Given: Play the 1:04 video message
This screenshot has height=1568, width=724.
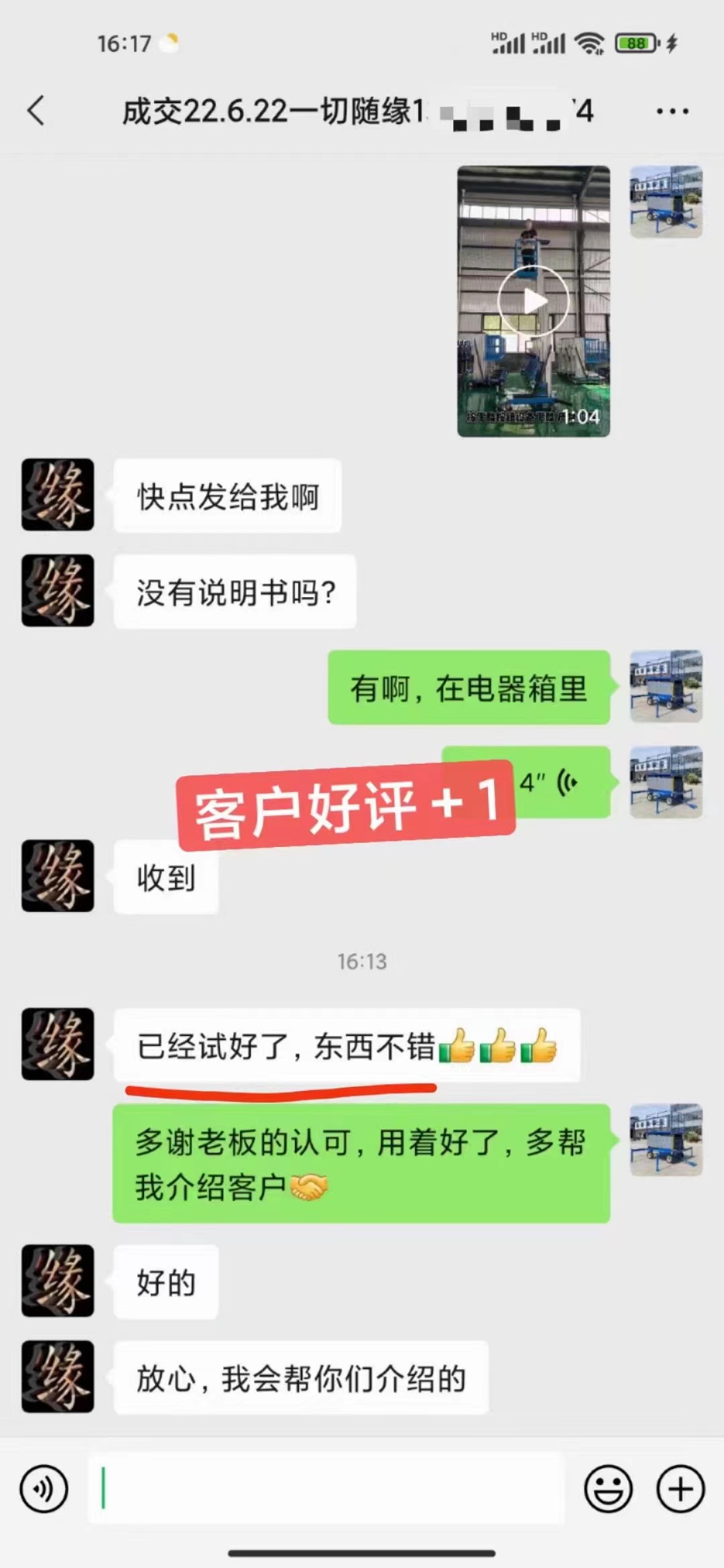Looking at the screenshot, I should click(x=533, y=301).
